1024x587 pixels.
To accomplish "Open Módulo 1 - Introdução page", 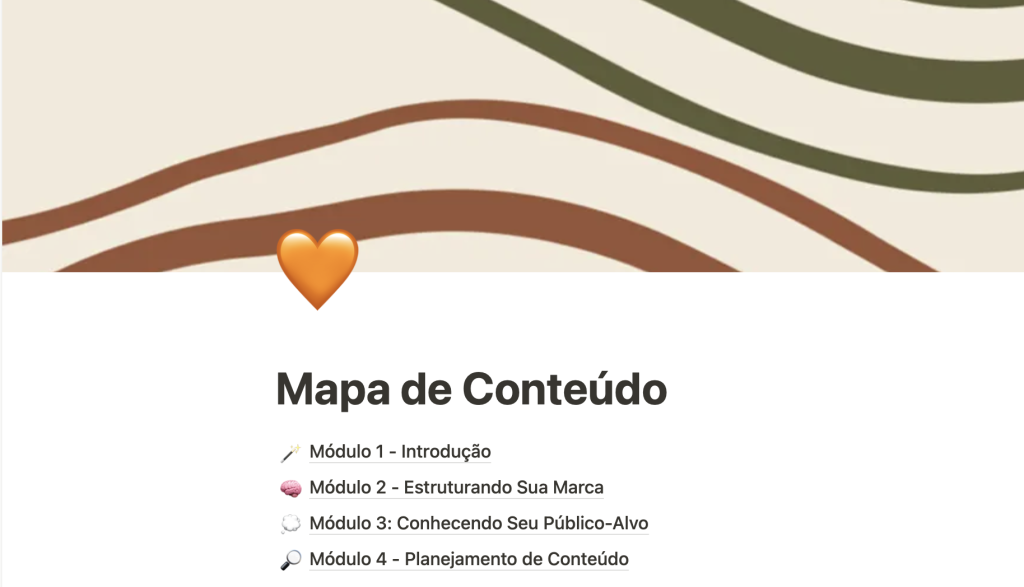I will (x=399, y=452).
